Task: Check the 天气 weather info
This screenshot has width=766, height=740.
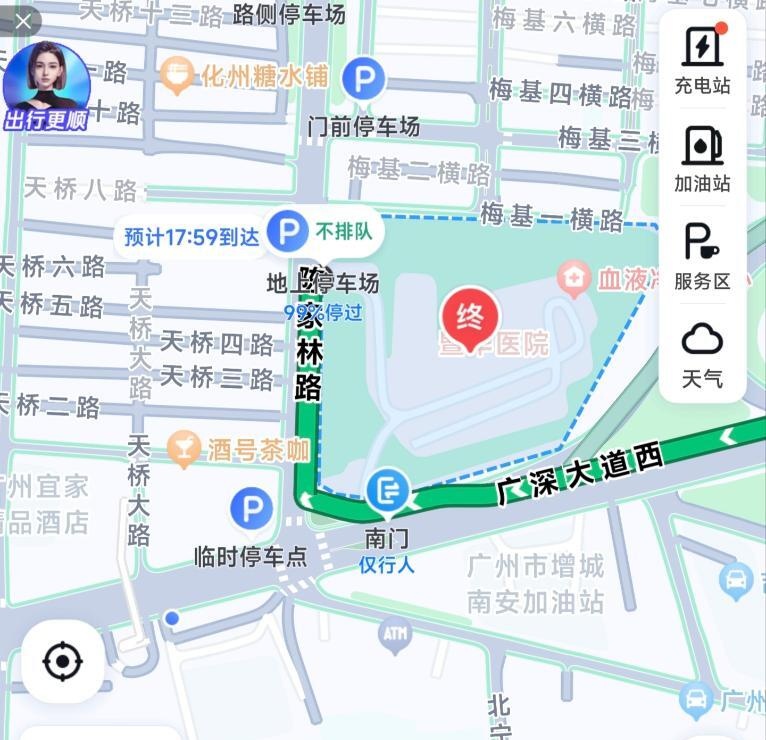Action: (702, 353)
